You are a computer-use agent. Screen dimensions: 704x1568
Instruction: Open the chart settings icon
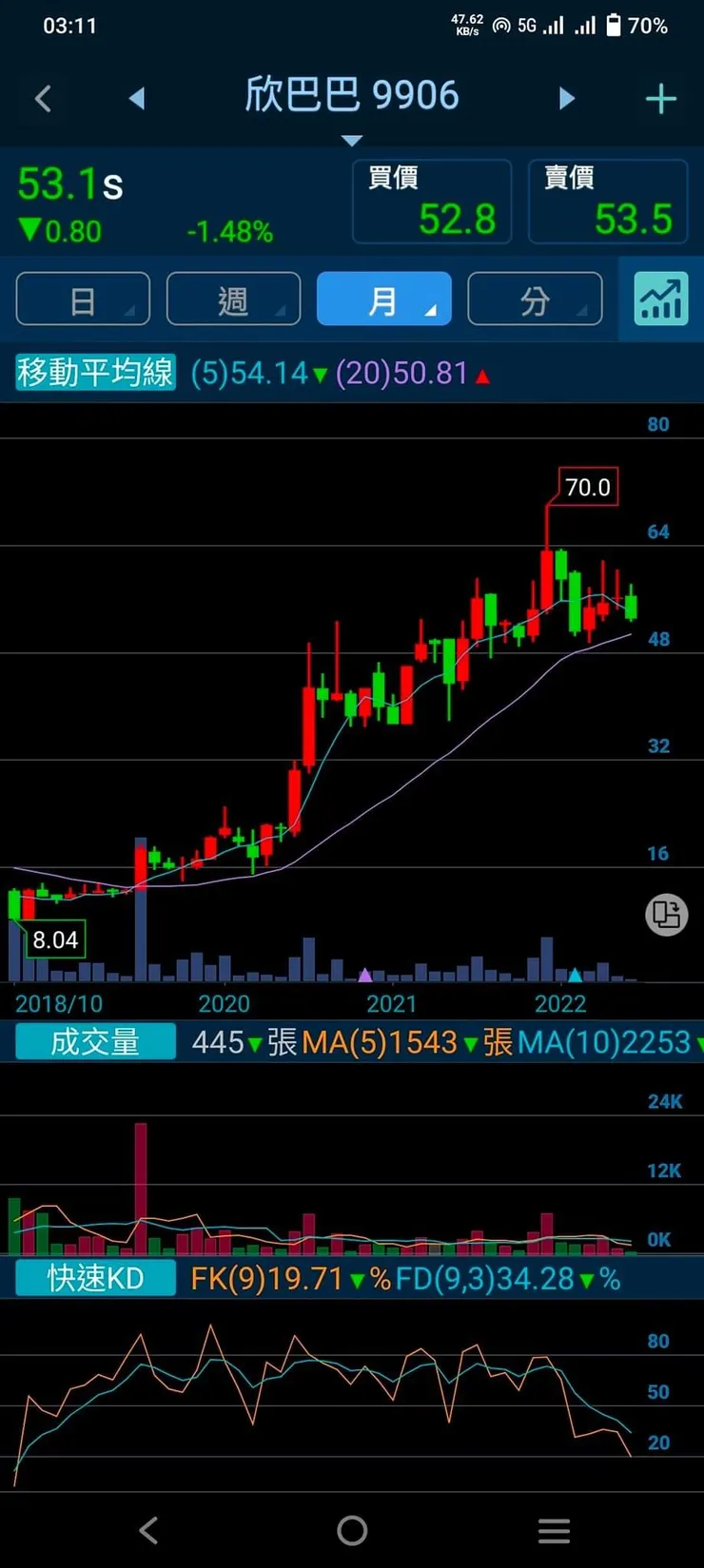pyautogui.click(x=661, y=300)
